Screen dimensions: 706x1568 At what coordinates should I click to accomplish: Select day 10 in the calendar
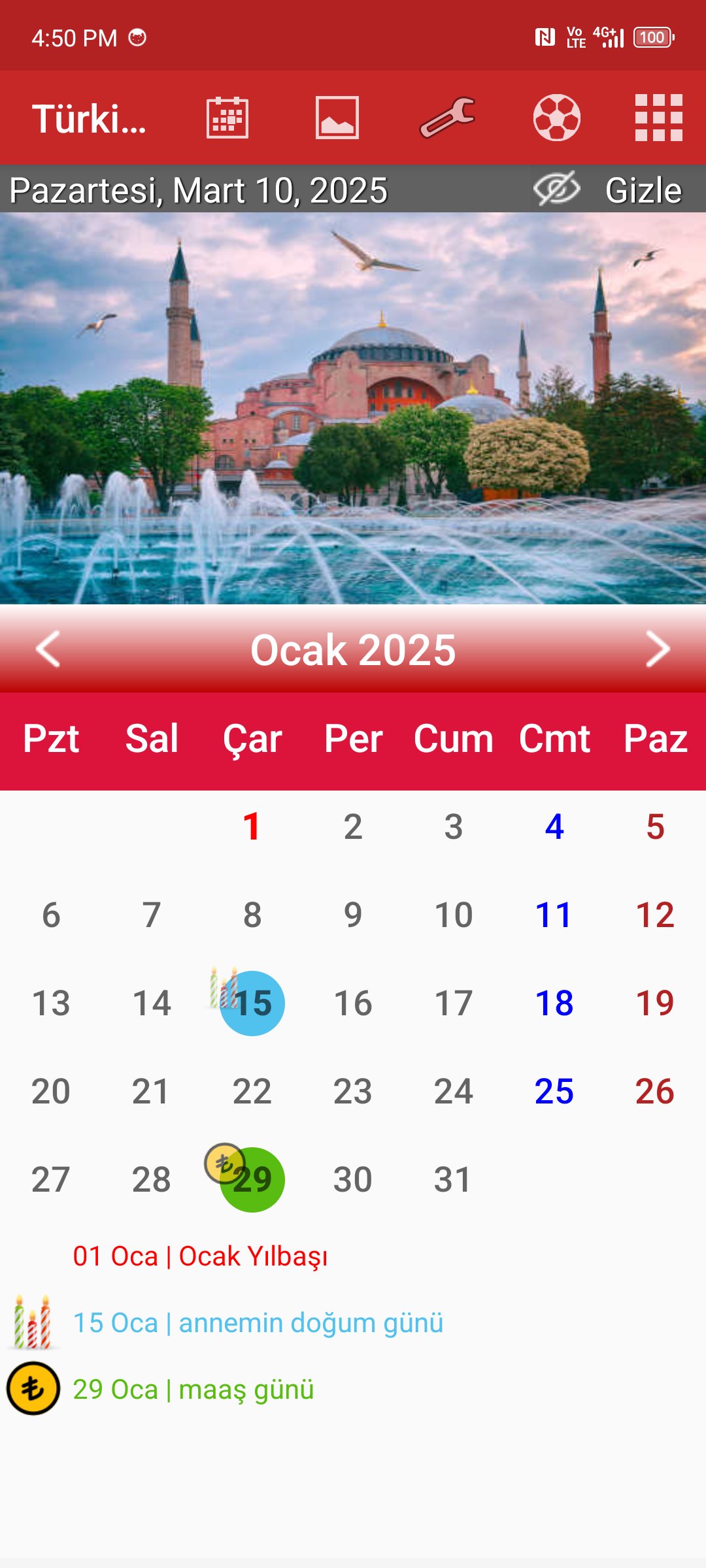454,915
